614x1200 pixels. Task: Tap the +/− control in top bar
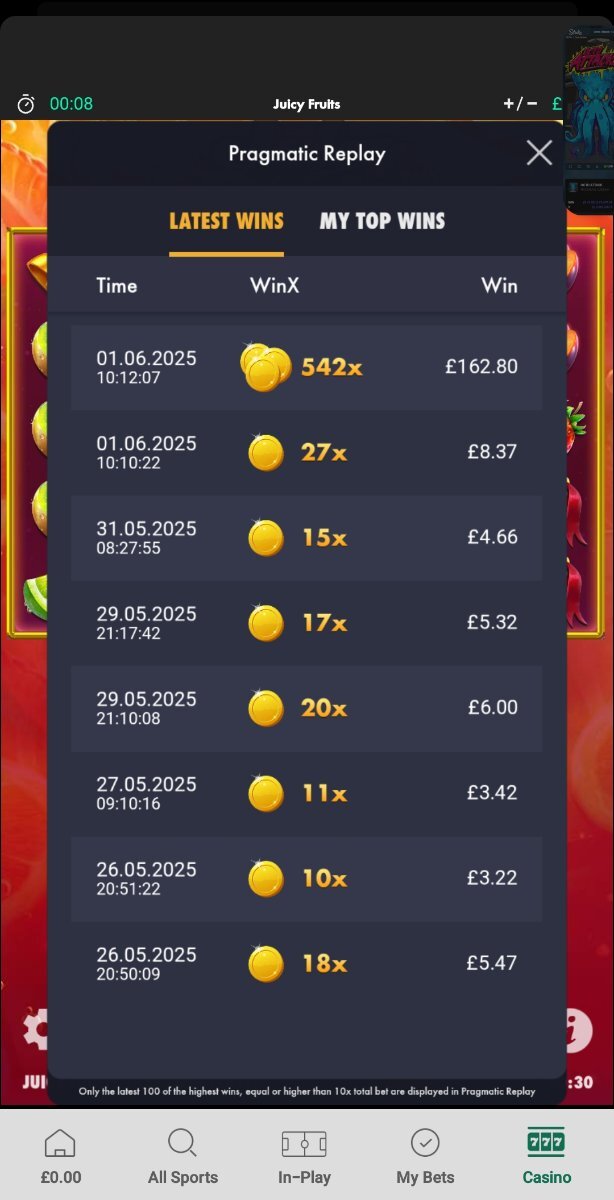pos(520,104)
